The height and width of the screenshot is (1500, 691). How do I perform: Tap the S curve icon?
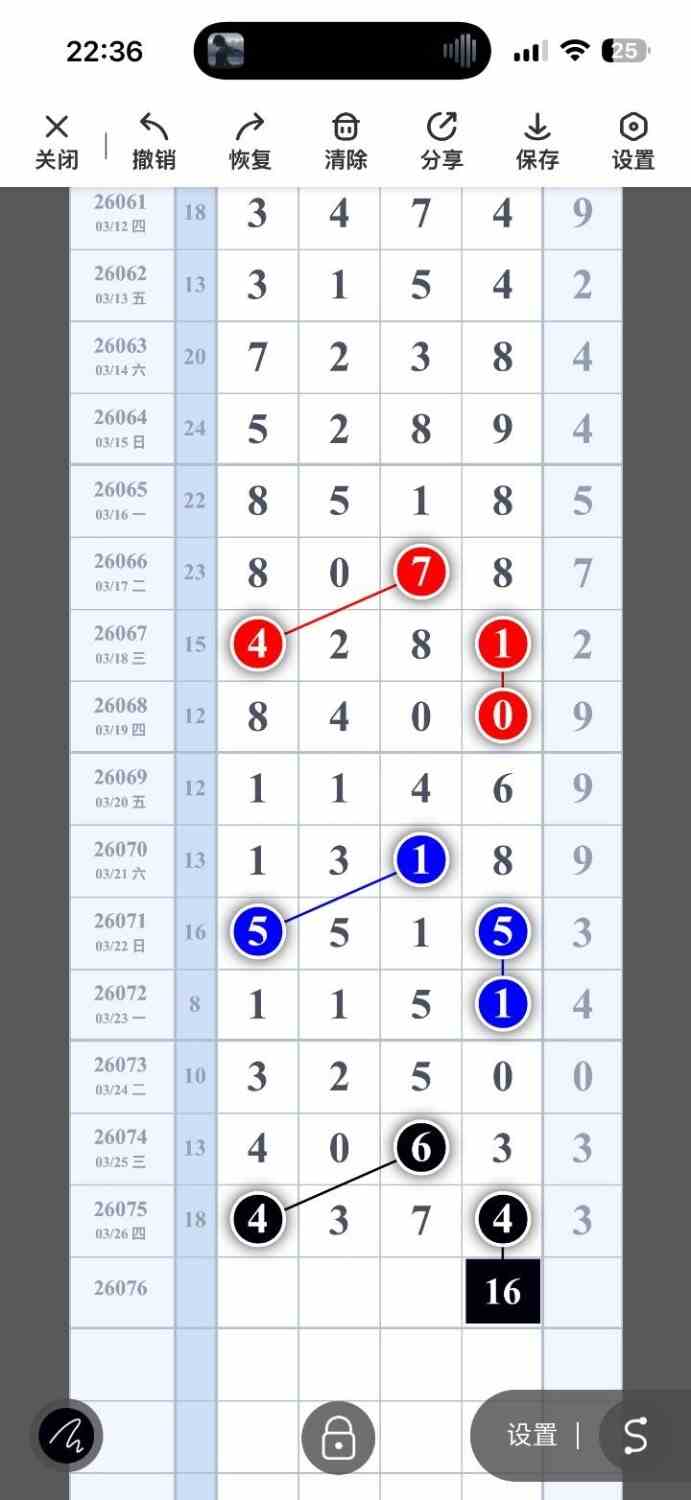point(636,1436)
